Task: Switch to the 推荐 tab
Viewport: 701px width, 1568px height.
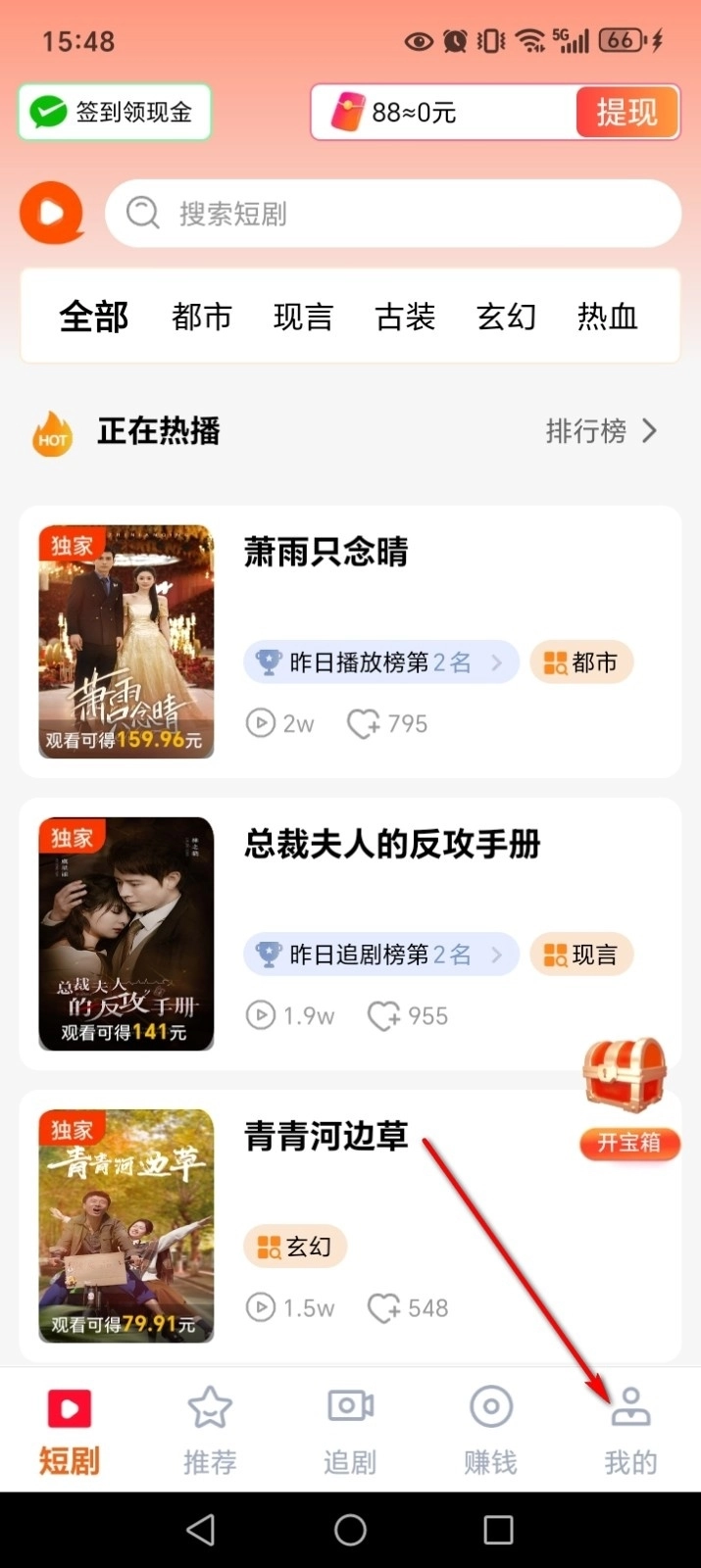Action: [210, 1432]
